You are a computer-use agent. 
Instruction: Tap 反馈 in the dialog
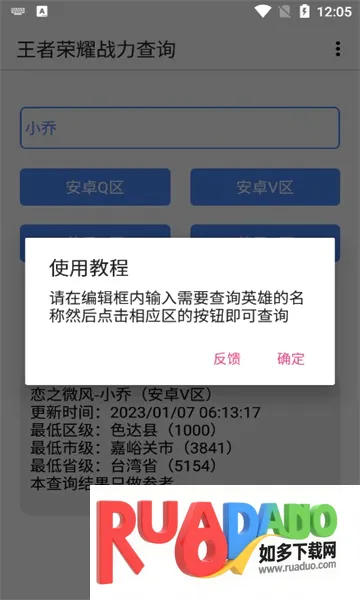[x=227, y=359]
